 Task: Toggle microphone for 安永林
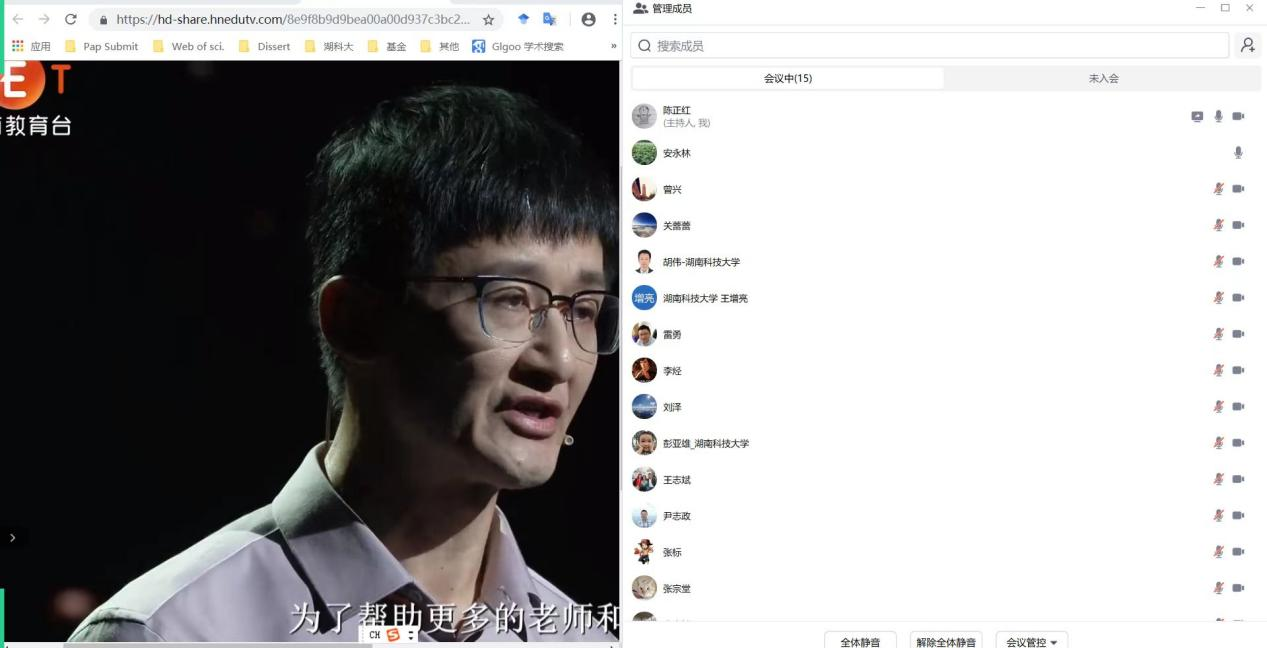(1238, 153)
